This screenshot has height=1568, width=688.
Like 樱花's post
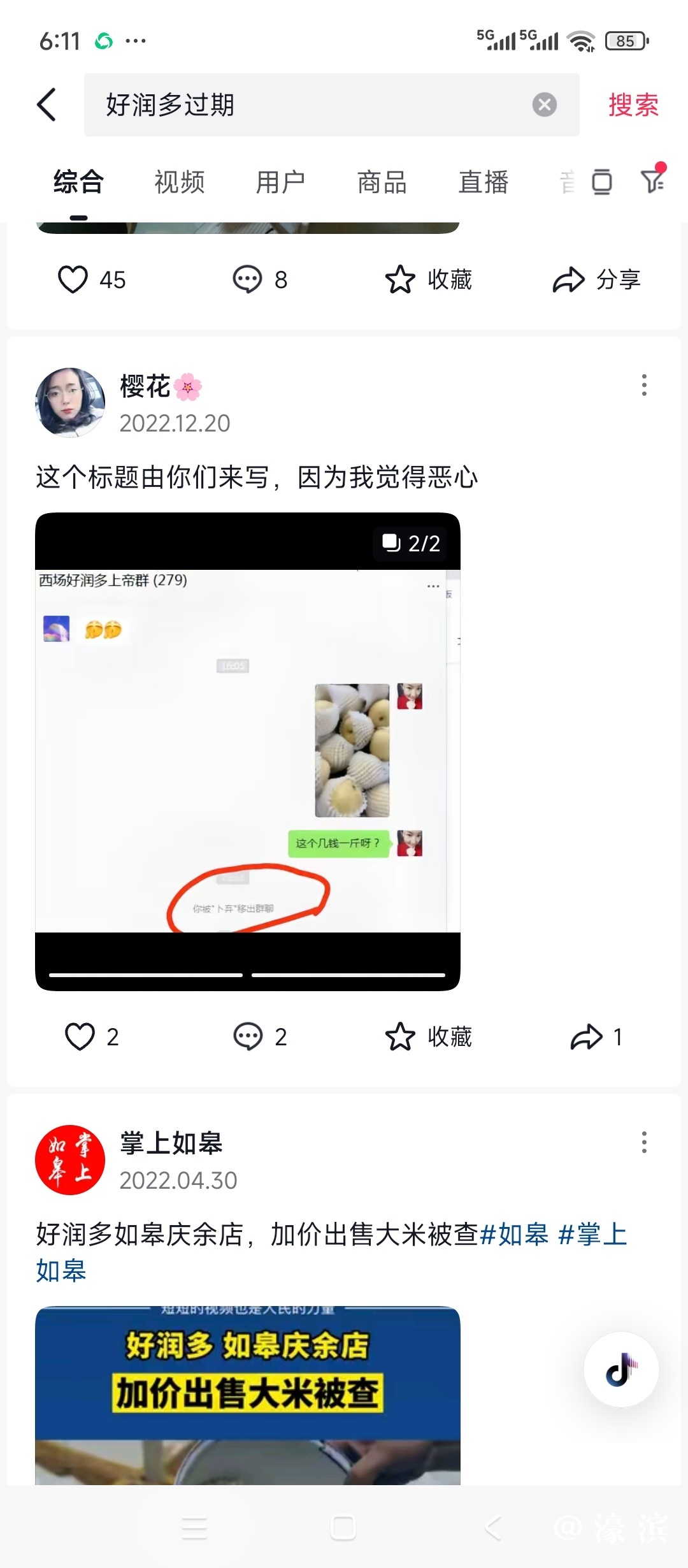pos(80,1036)
